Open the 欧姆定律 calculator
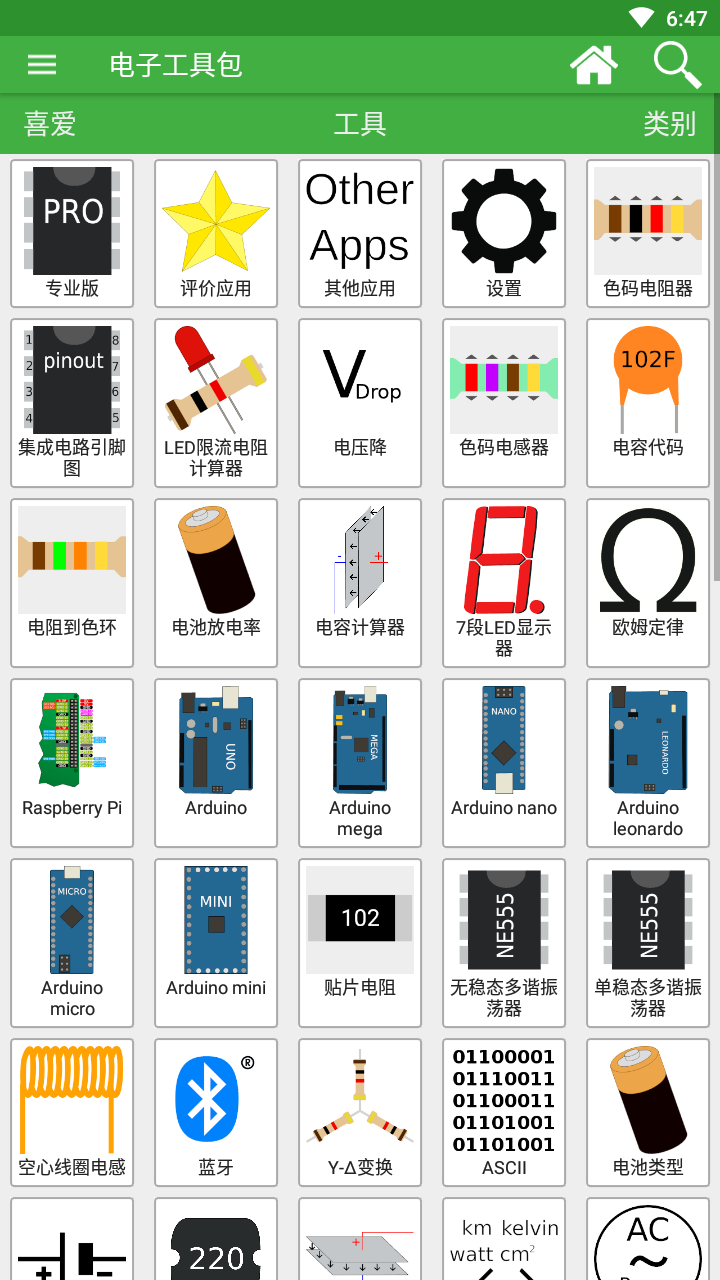Screen dimensions: 720x1280 coord(648,583)
